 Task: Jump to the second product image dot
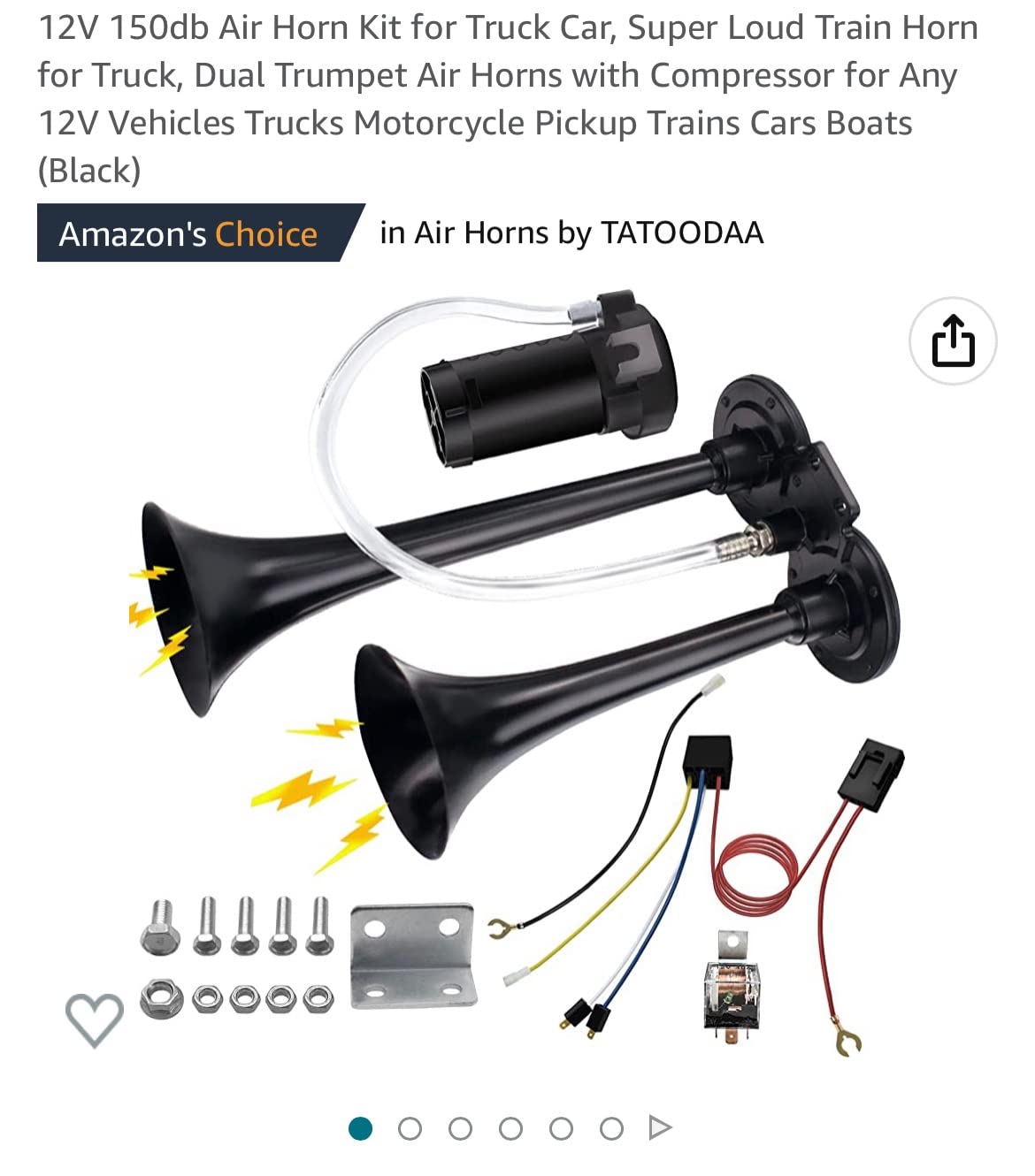coord(410,1129)
